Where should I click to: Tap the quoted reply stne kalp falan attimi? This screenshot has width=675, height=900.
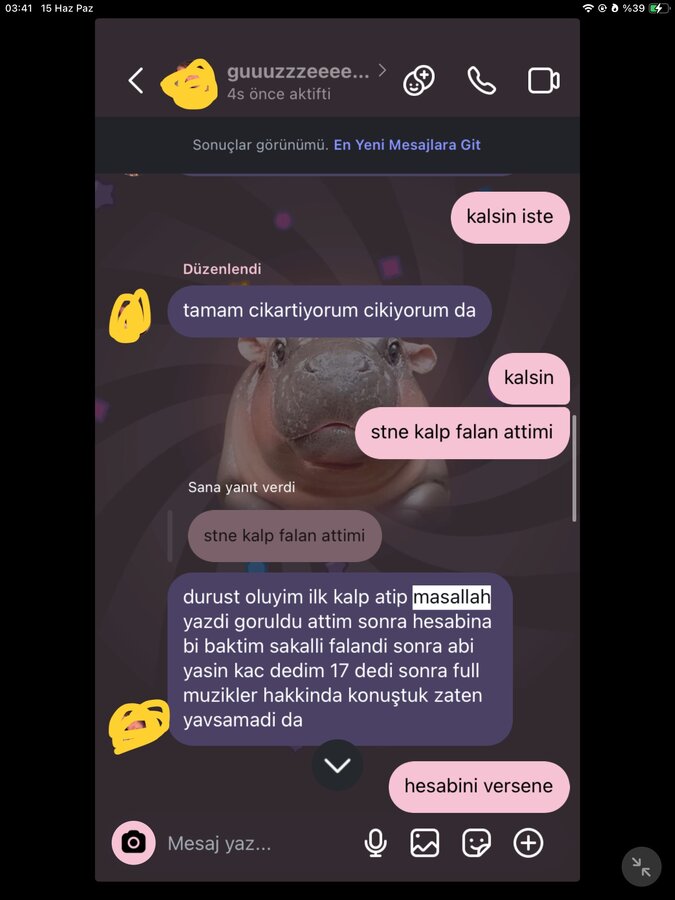[x=284, y=535]
